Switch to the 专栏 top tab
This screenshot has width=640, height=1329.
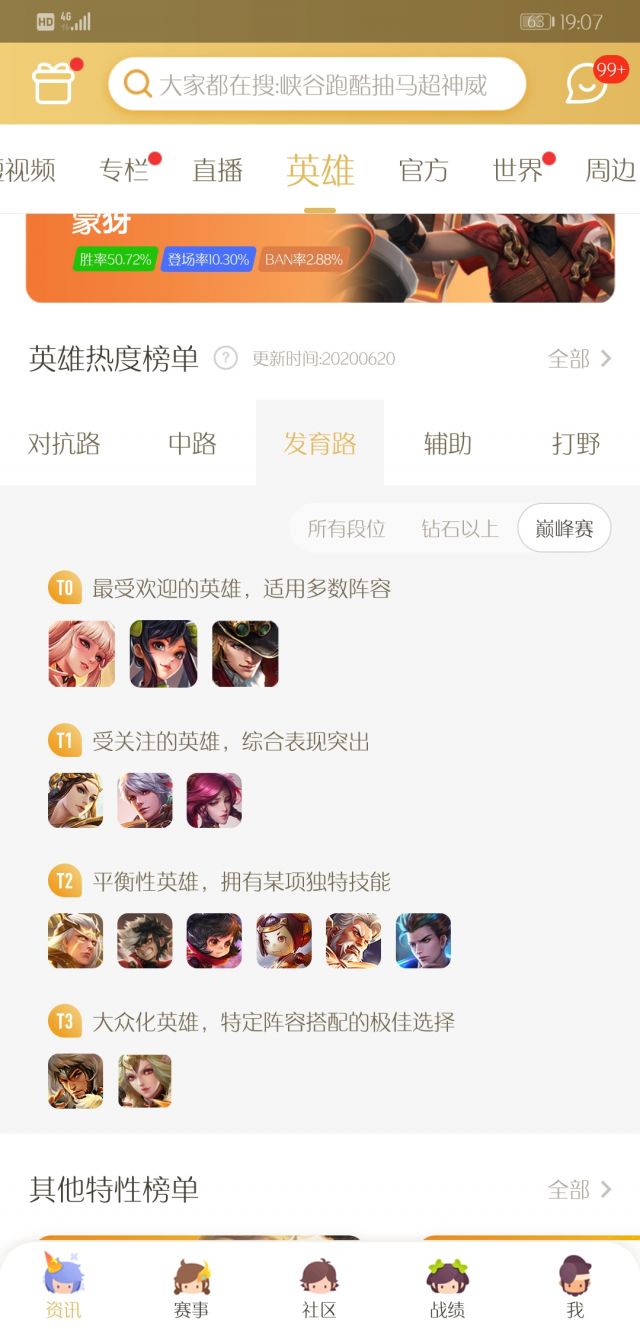point(124,171)
